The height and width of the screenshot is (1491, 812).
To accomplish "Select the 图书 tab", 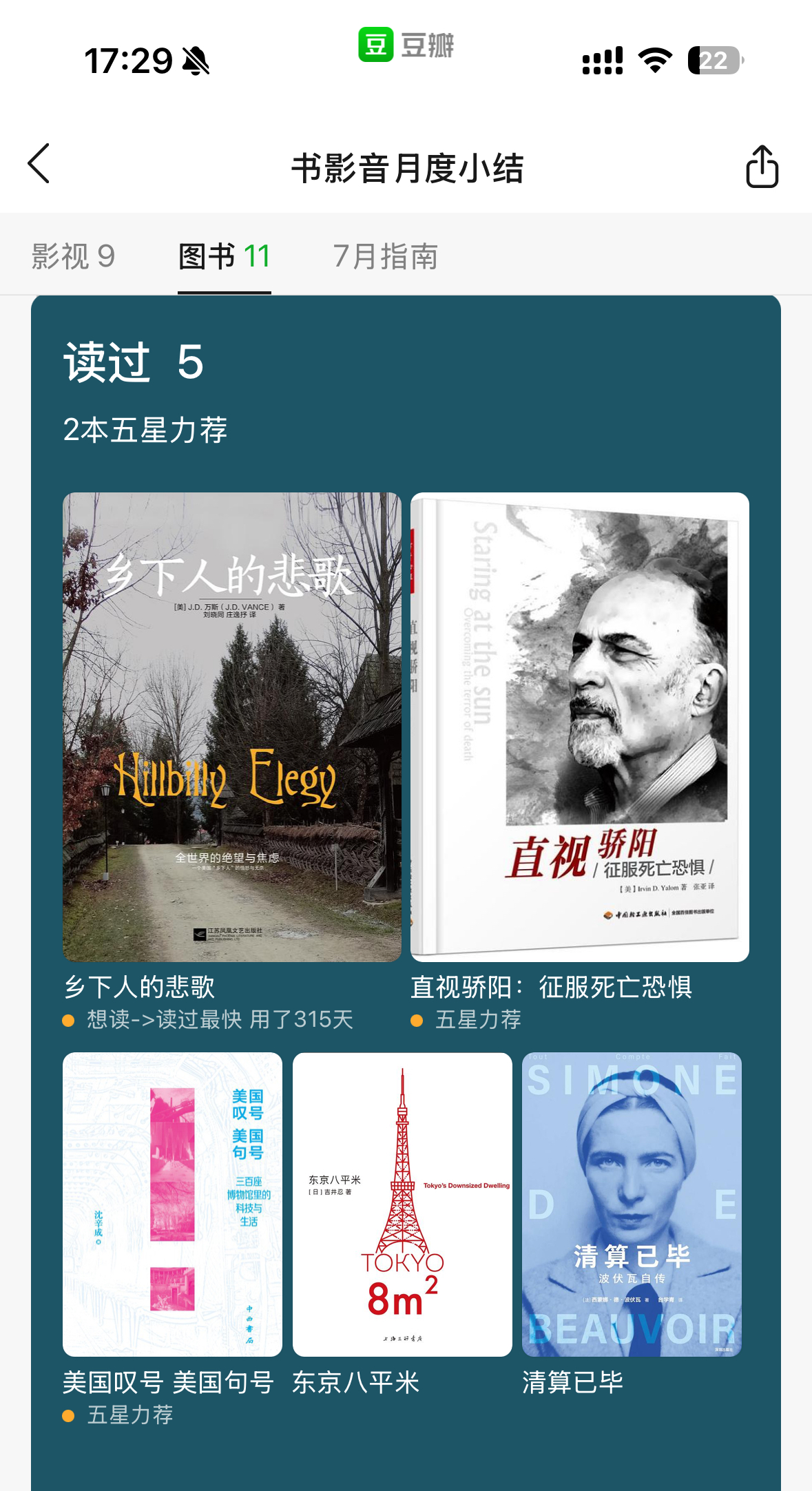I will coord(224,256).
